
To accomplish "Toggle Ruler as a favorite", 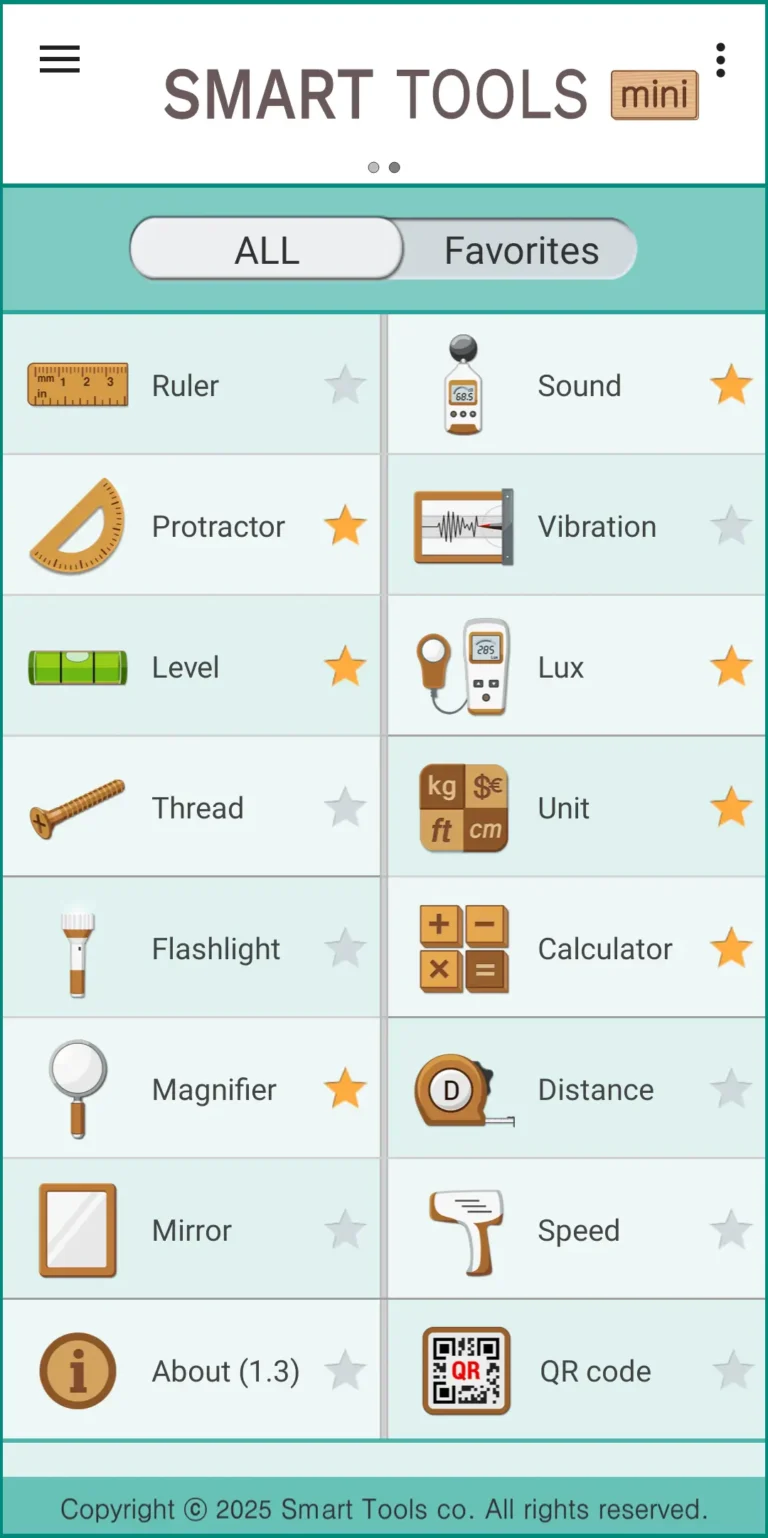I will click(x=345, y=385).
